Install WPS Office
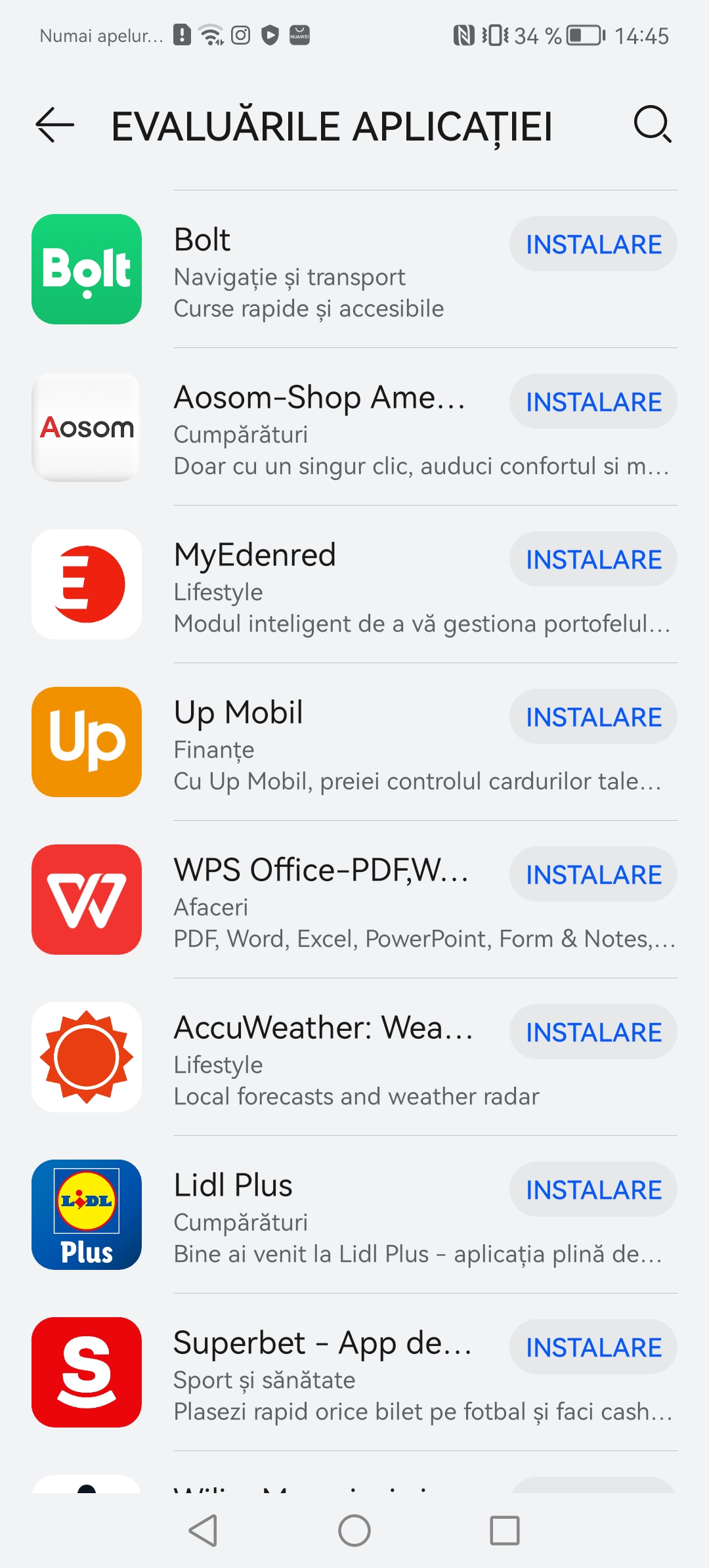Viewport: 709px width, 1568px height. 593,875
